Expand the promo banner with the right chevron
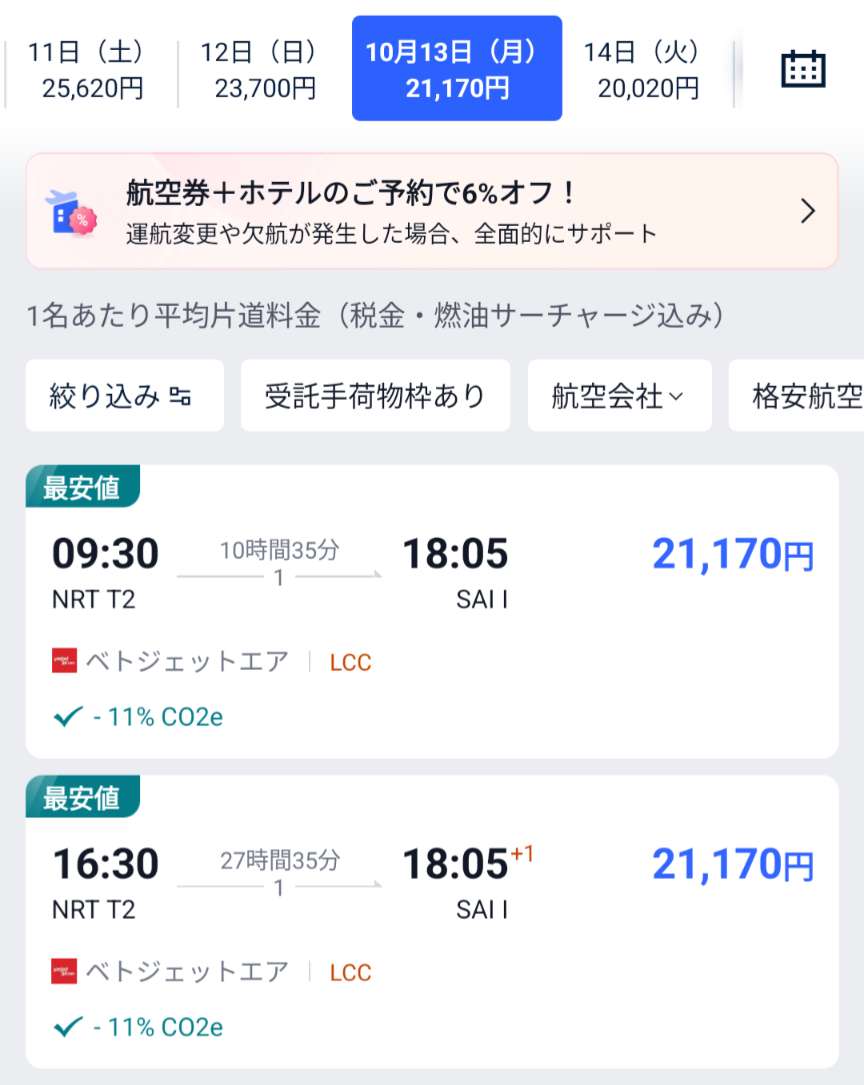This screenshot has width=864, height=1085. point(808,211)
